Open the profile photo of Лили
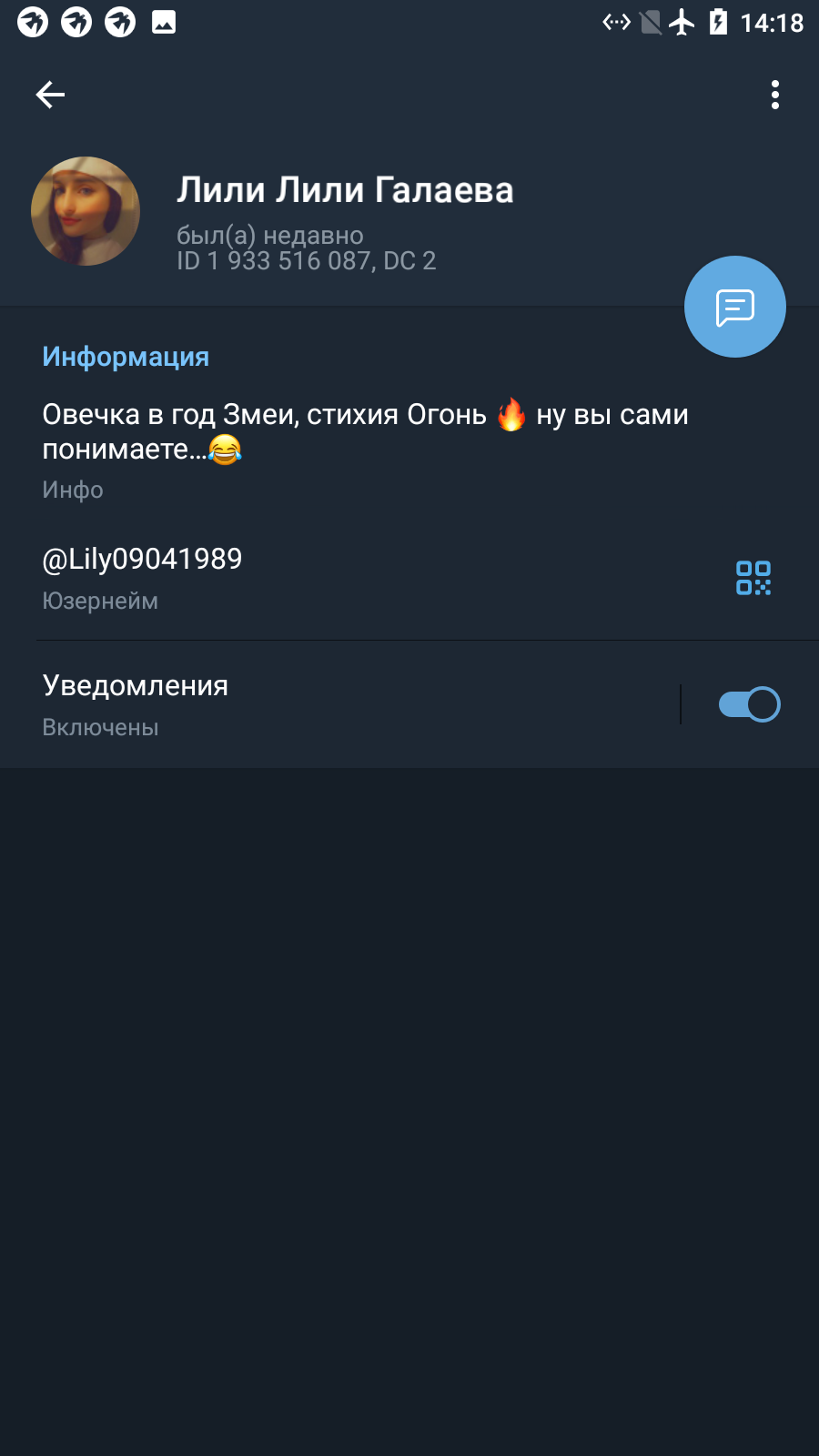This screenshot has width=819, height=1456. (86, 211)
